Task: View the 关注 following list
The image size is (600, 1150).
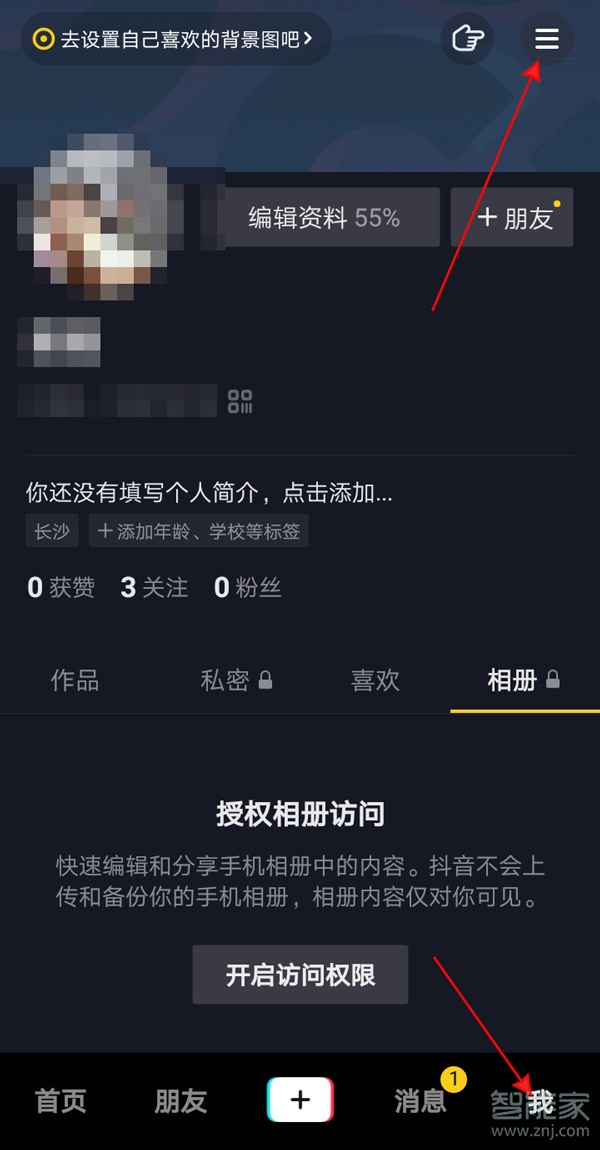Action: point(154,587)
